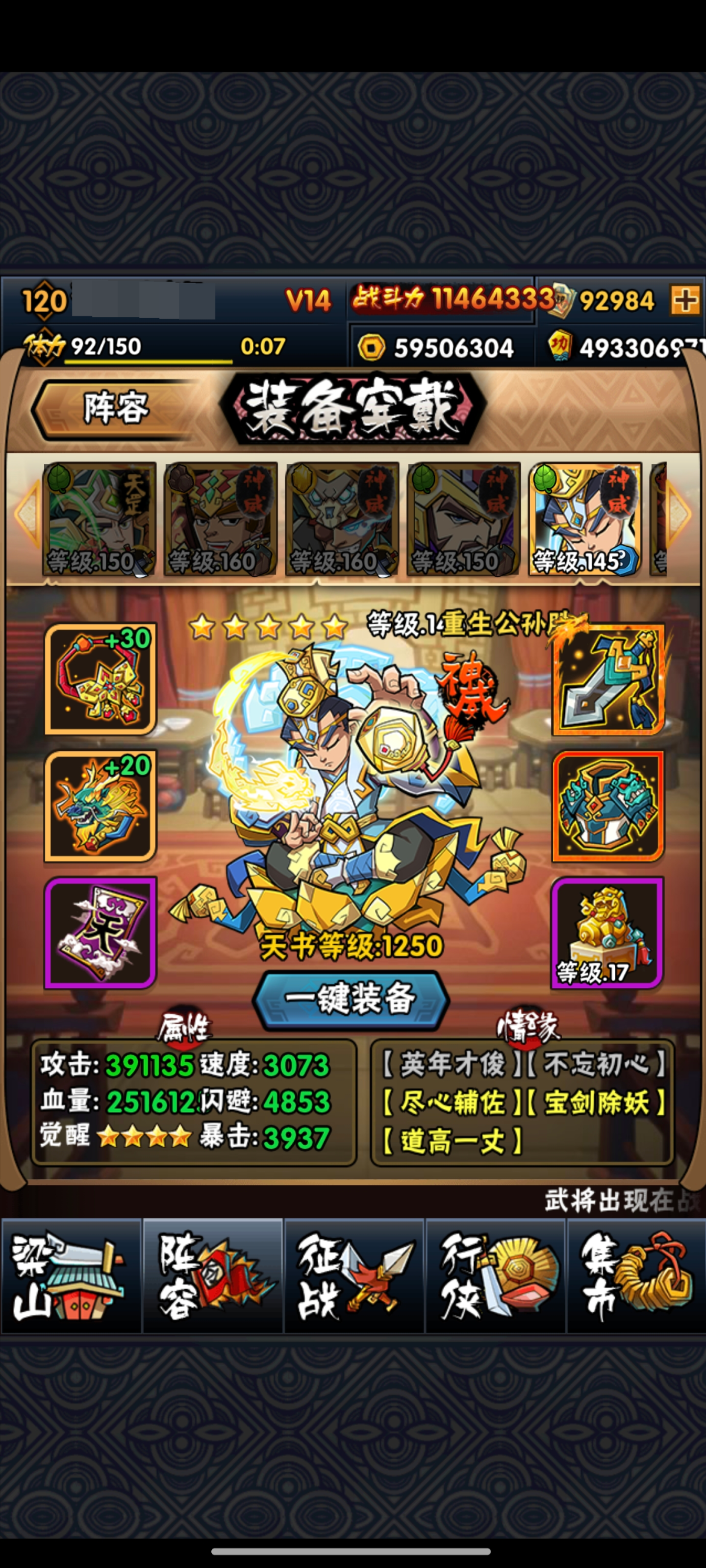Open the teal armor slot
706x1568 pixels.
point(607,806)
